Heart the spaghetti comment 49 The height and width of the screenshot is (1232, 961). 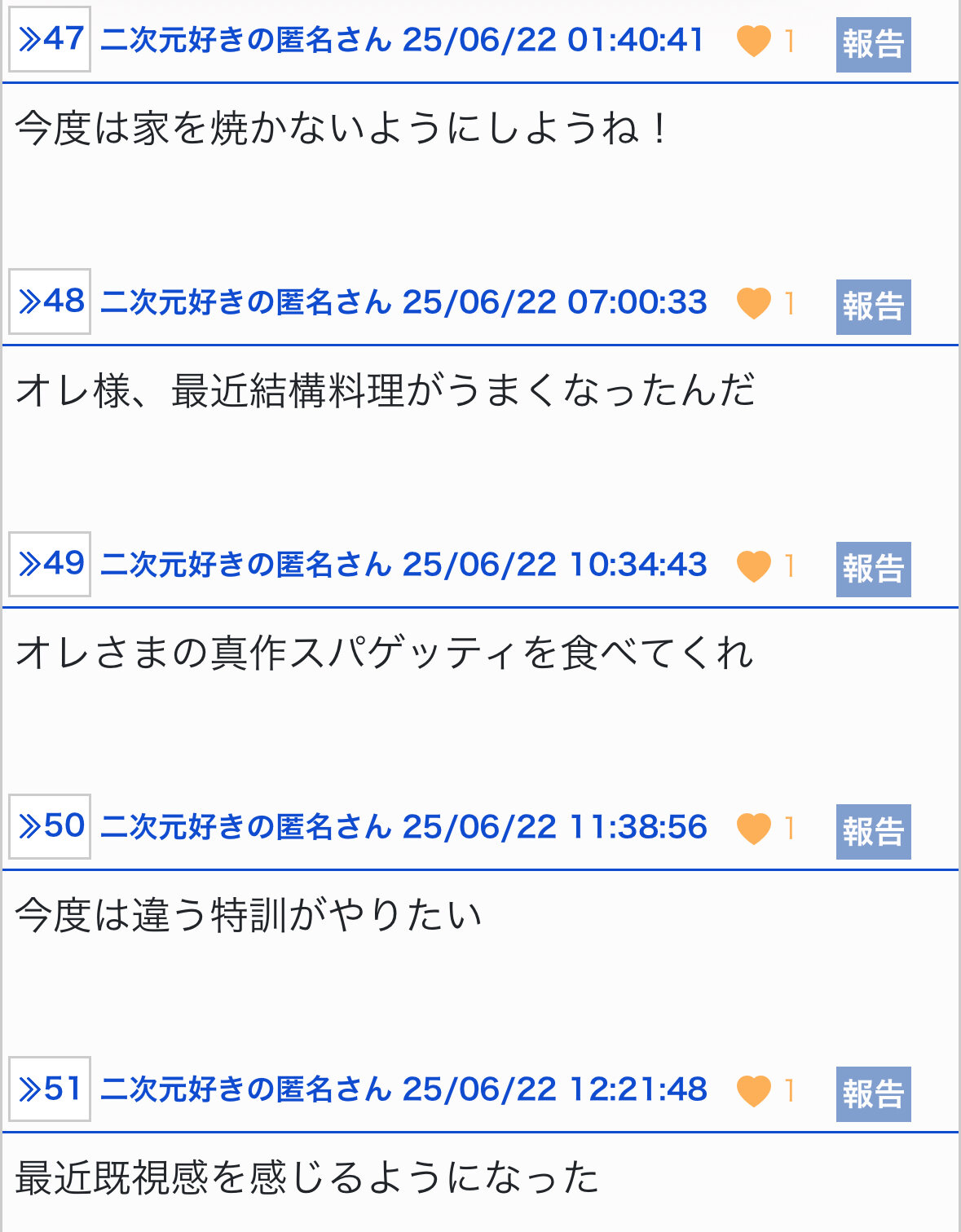pyautogui.click(x=753, y=565)
